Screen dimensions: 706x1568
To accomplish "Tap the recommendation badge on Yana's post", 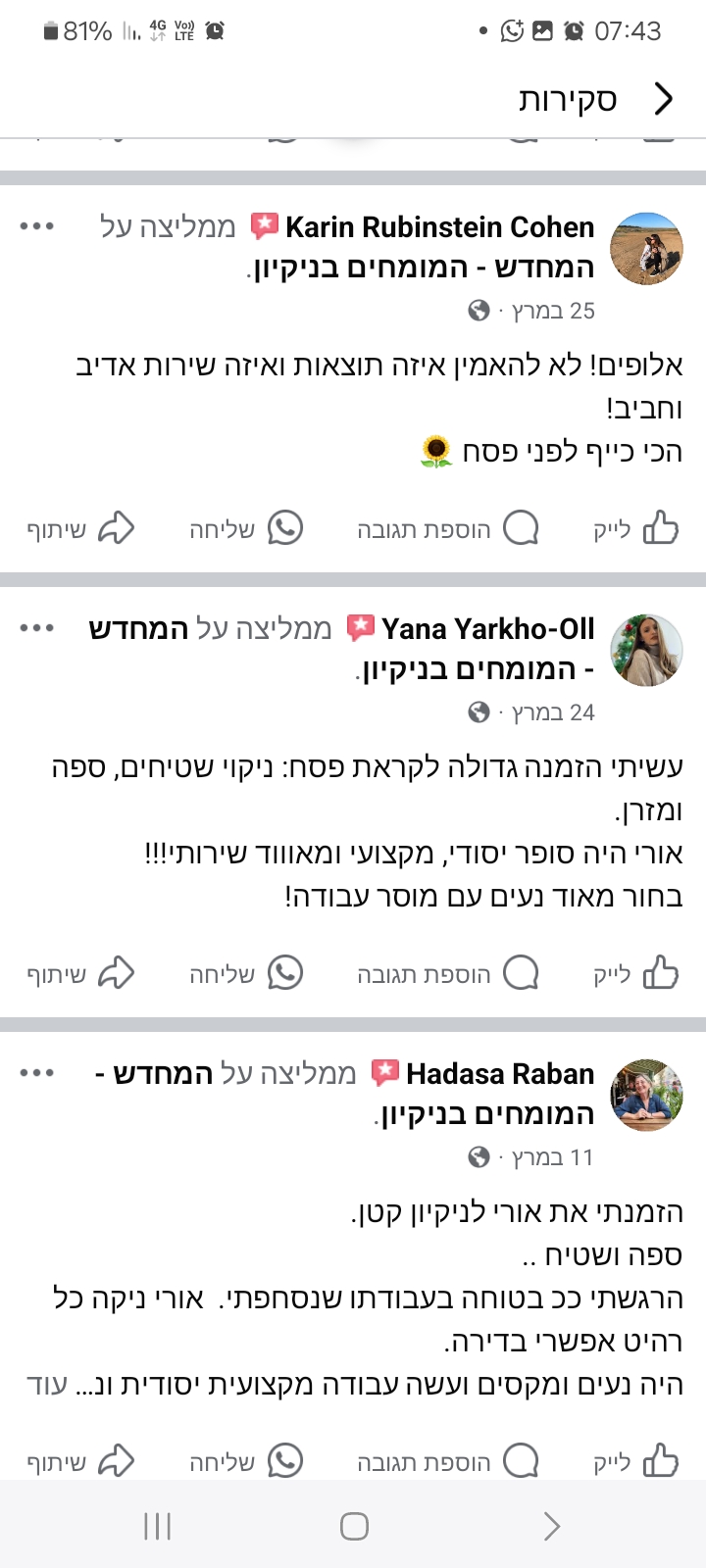I will (x=363, y=625).
